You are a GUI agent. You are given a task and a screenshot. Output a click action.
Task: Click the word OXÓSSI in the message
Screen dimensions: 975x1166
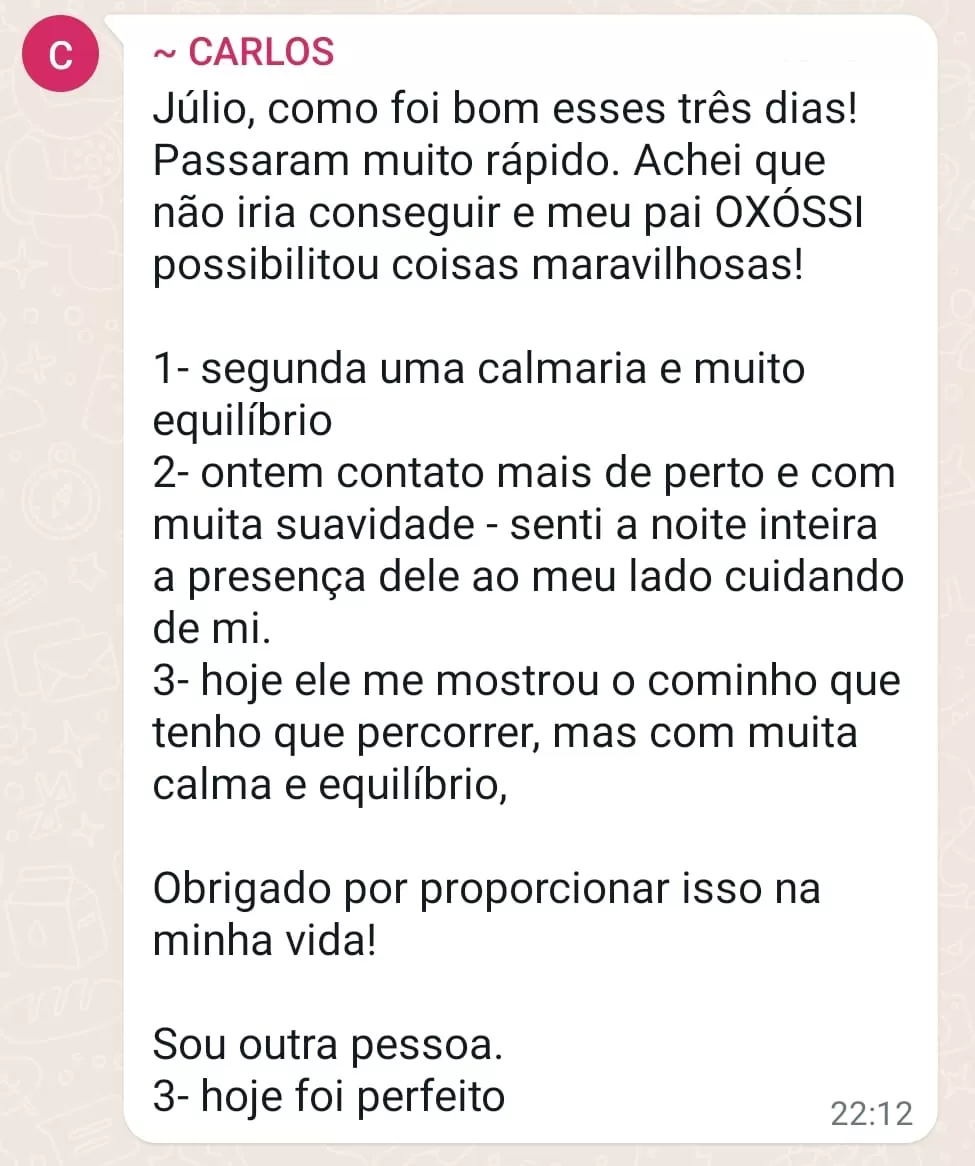click(789, 211)
